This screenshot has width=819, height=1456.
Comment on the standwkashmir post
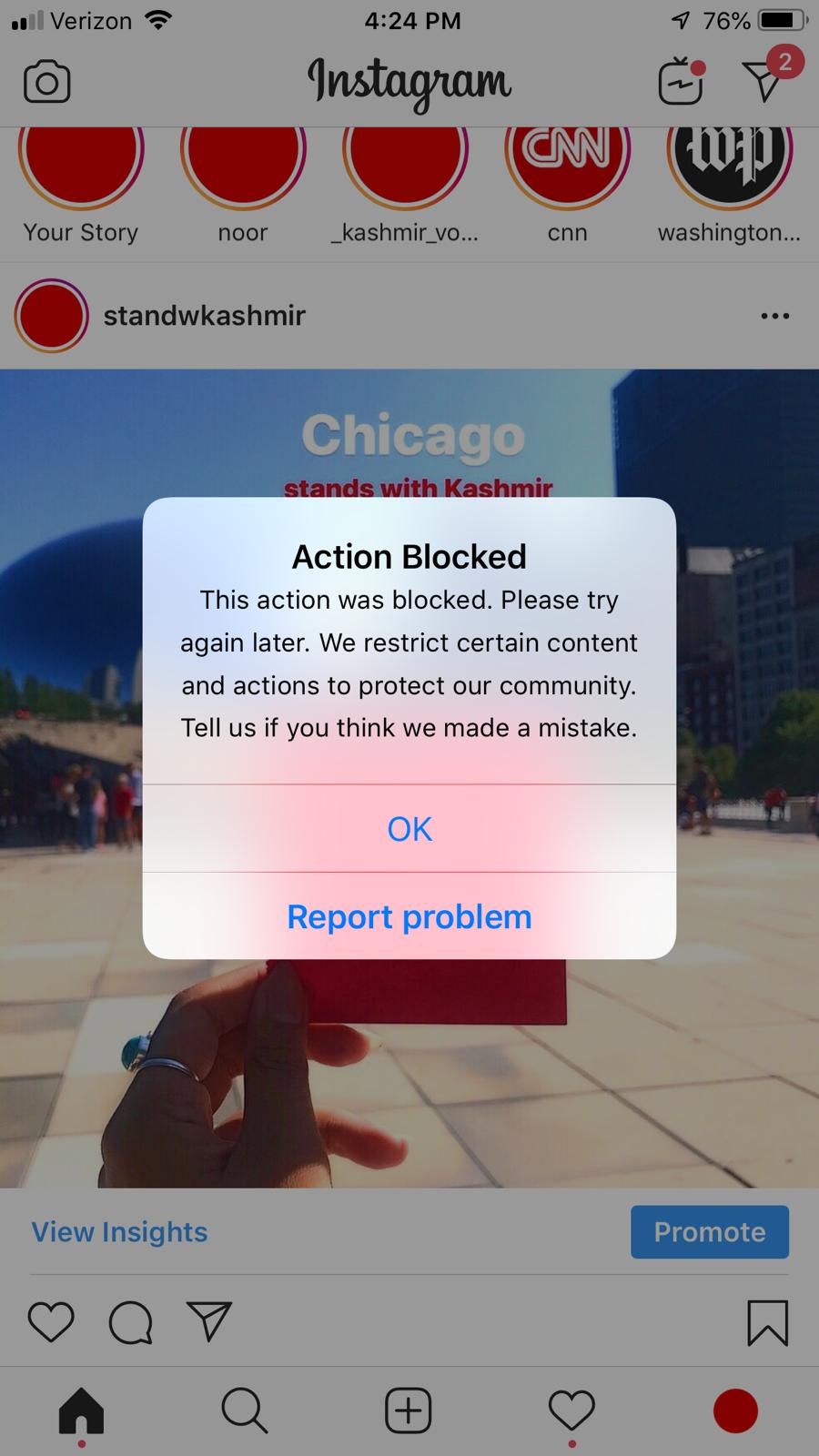pyautogui.click(x=130, y=1322)
